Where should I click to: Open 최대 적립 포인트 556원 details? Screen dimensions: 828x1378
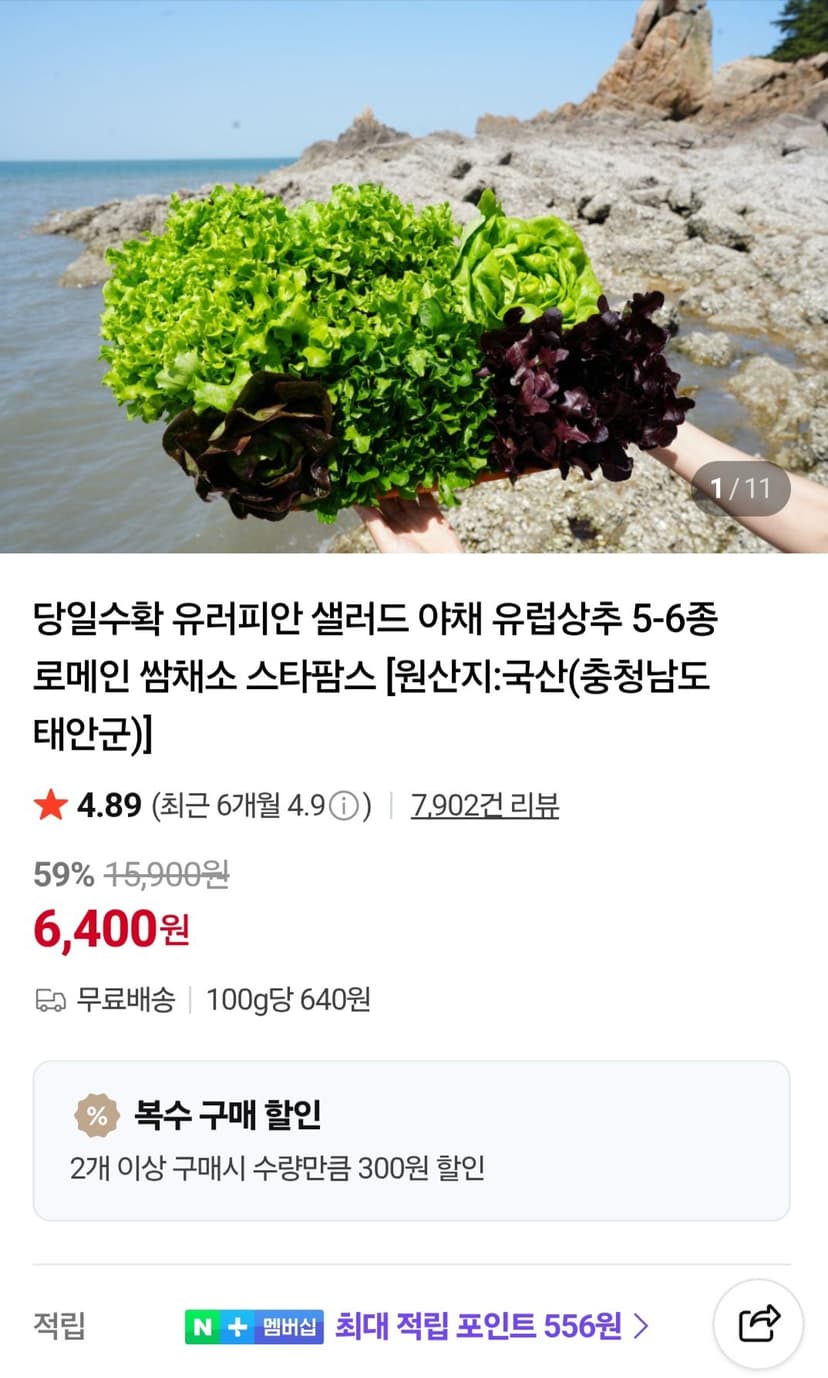(492, 1326)
